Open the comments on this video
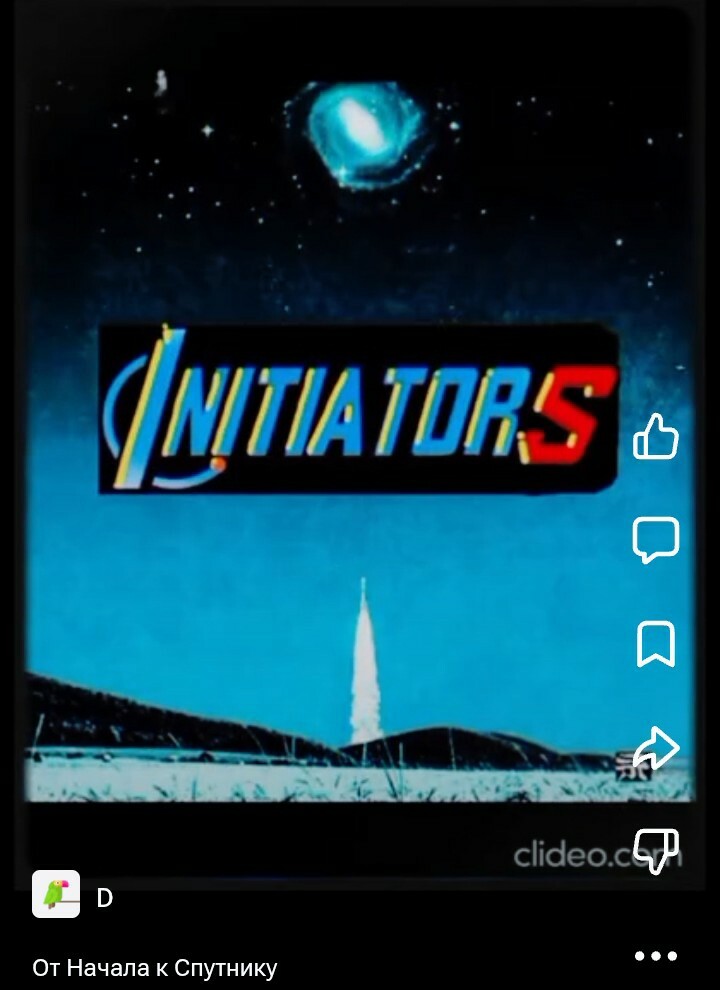Image resolution: width=720 pixels, height=990 pixels. click(656, 540)
